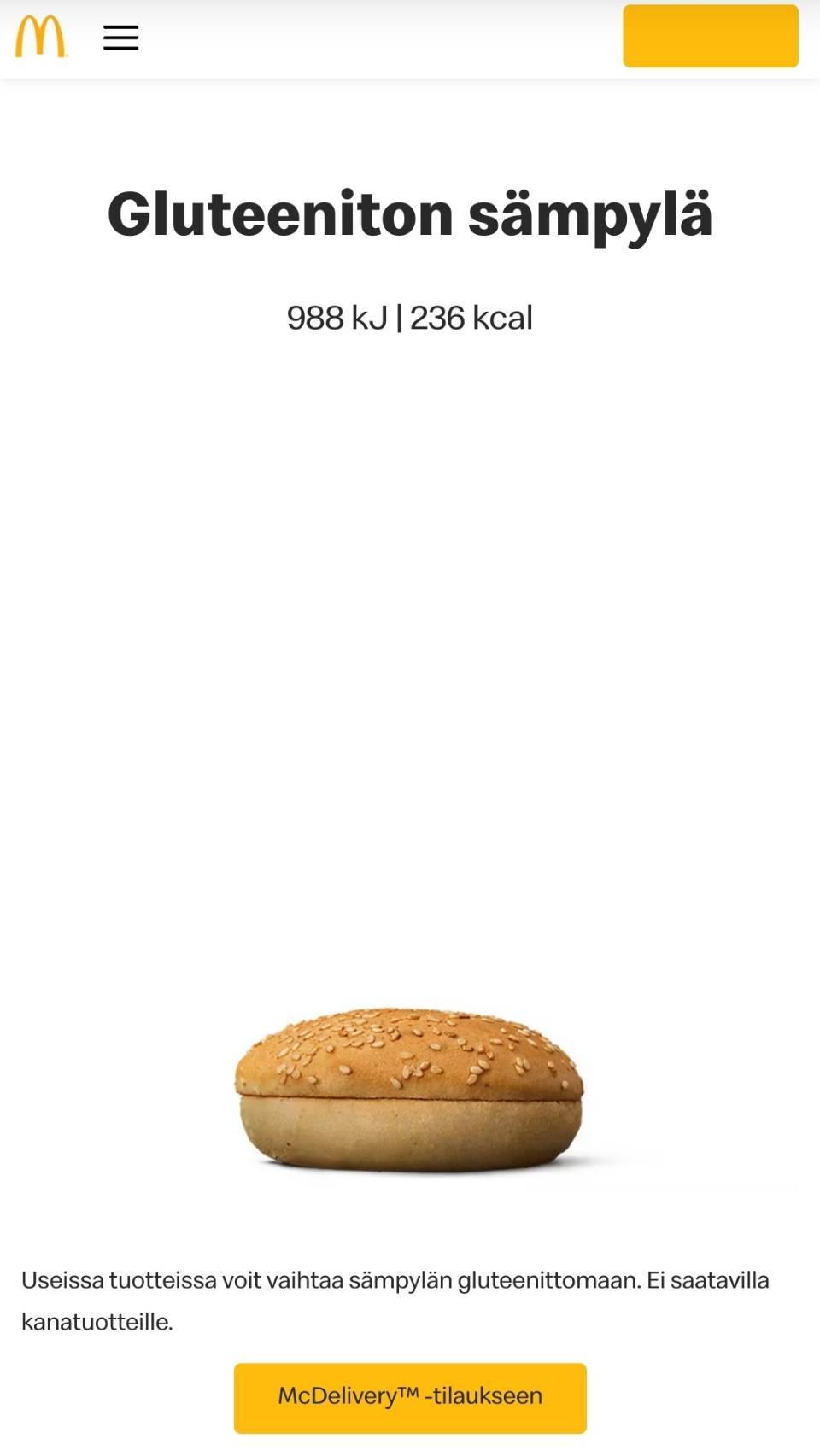The width and height of the screenshot is (820, 1456).
Task: Open the hamburger navigation menu
Action: tap(120, 38)
